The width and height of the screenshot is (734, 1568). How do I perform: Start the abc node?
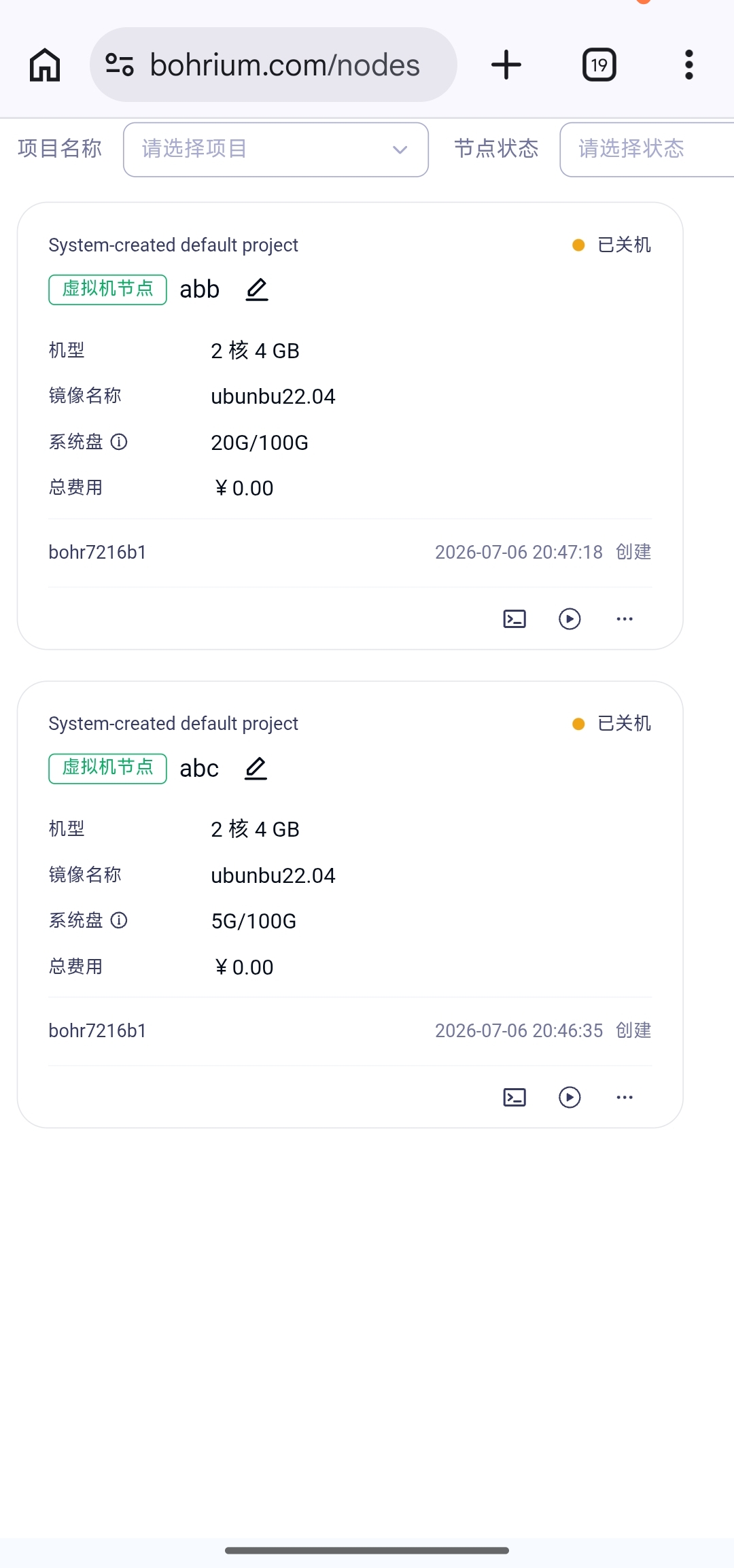point(570,1098)
